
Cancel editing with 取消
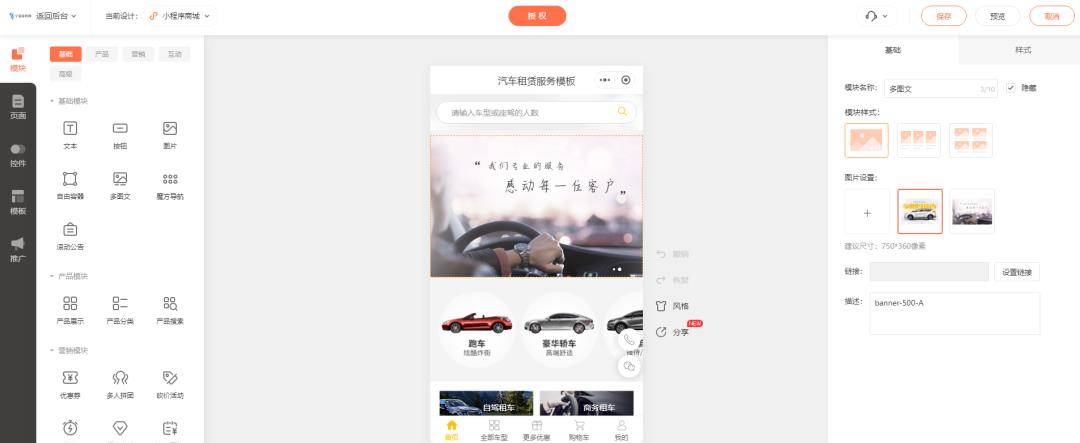(x=1051, y=16)
